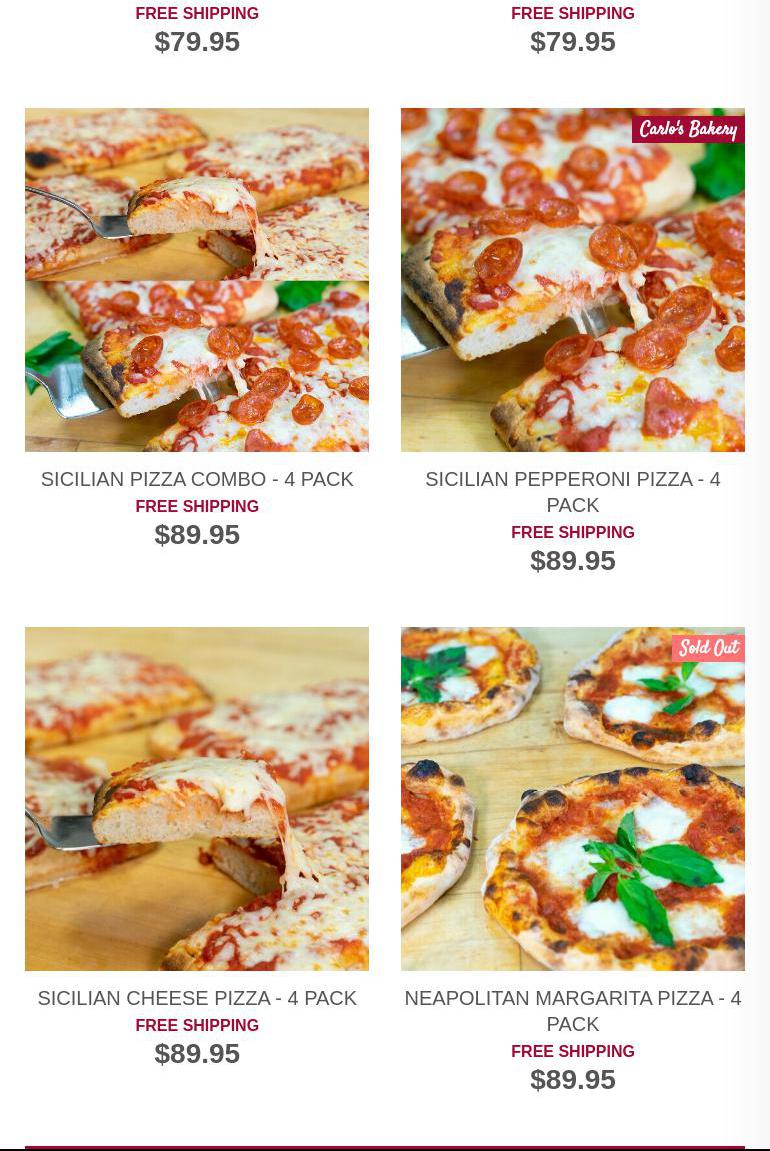Screen dimensions: 770x1151
Task: Open Sicilian Pizza Combo 4 Pack product image
Action: 197,280
